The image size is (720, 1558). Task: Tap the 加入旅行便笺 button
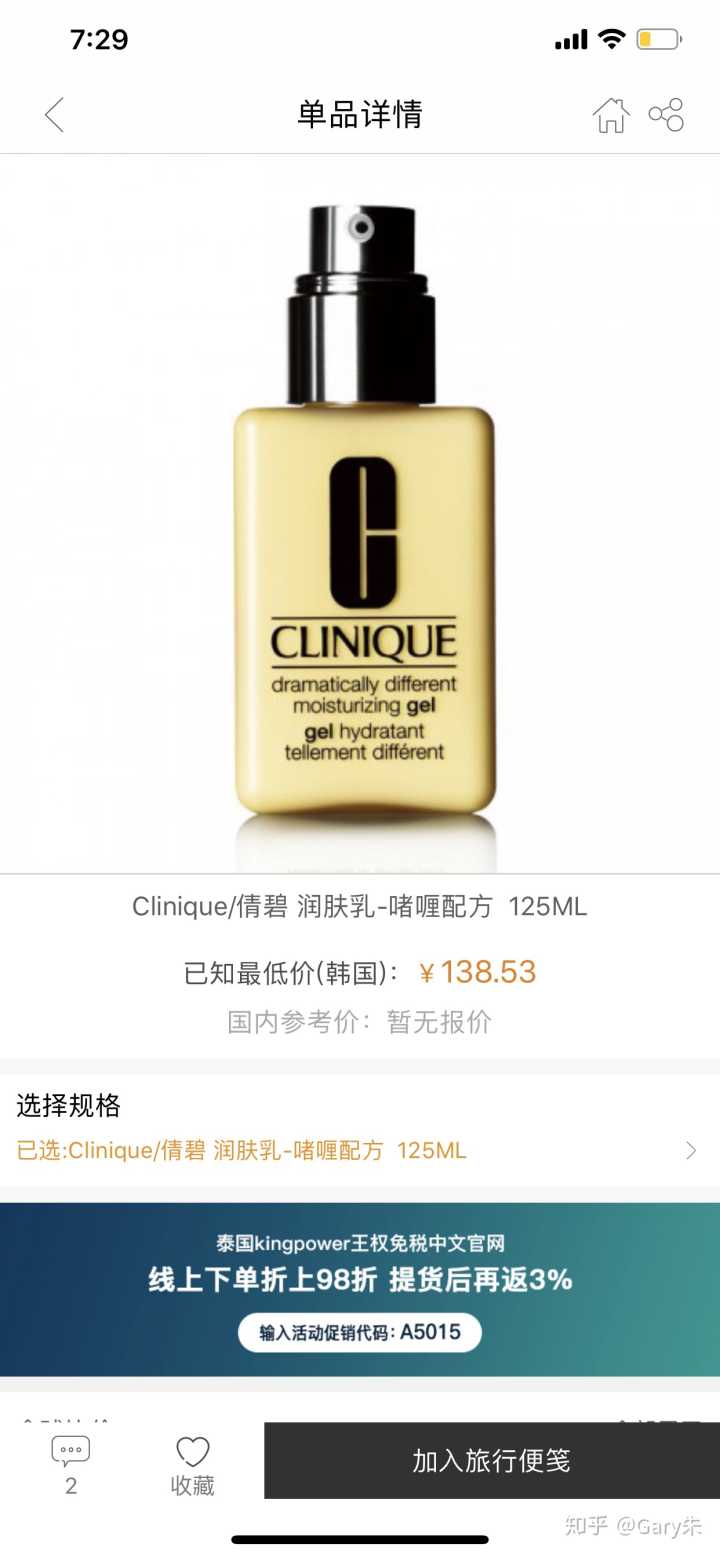(491, 1460)
